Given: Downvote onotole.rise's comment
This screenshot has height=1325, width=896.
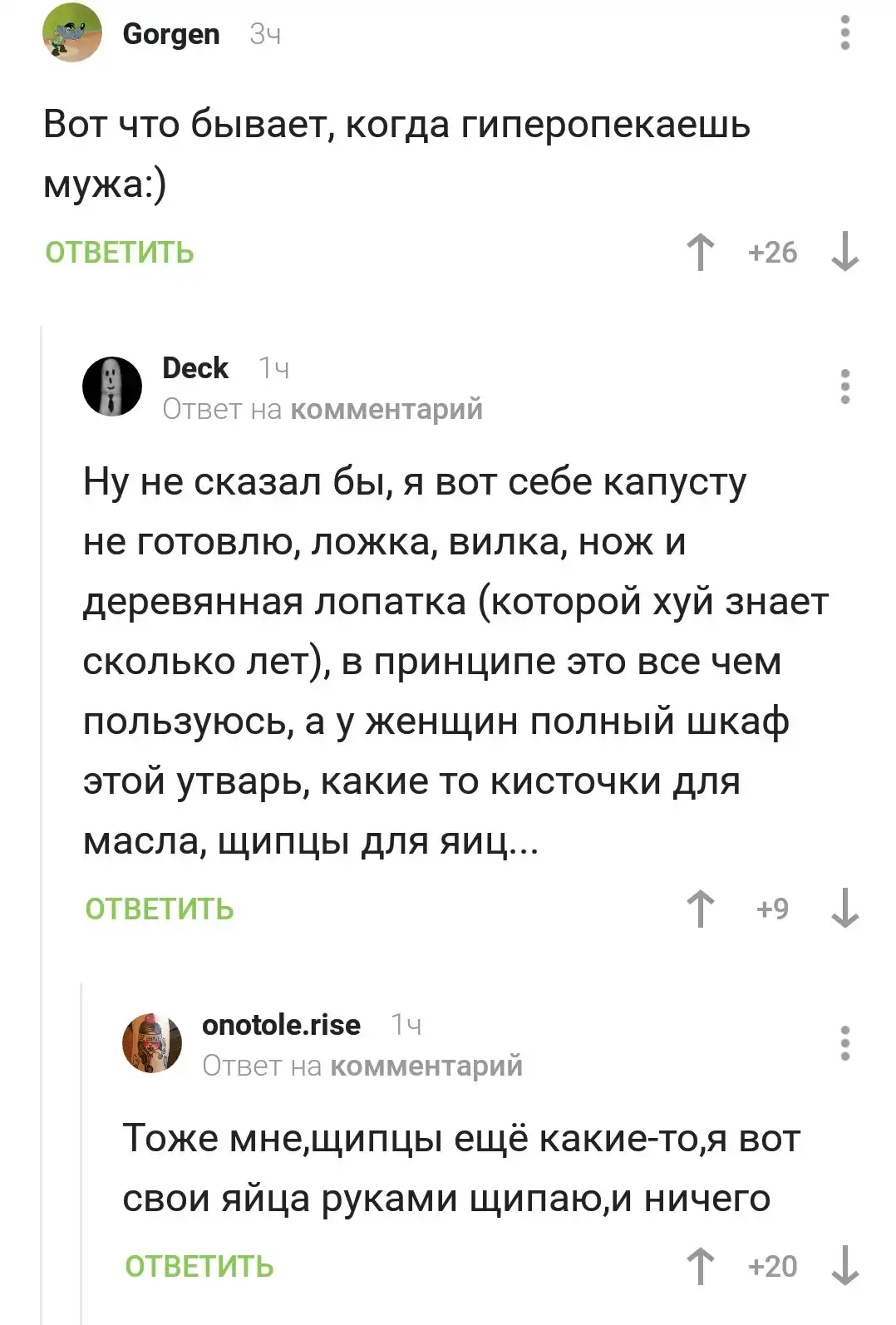Looking at the screenshot, I should point(845,1266).
